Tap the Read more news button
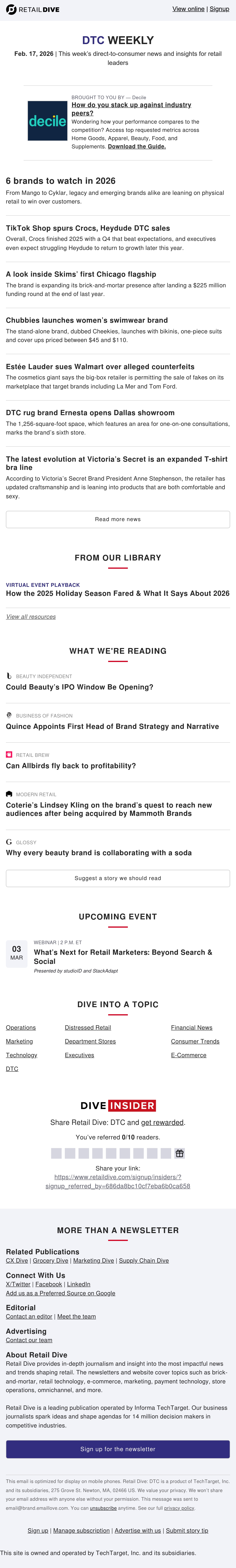This screenshot has height=1568, width=236. tap(118, 519)
